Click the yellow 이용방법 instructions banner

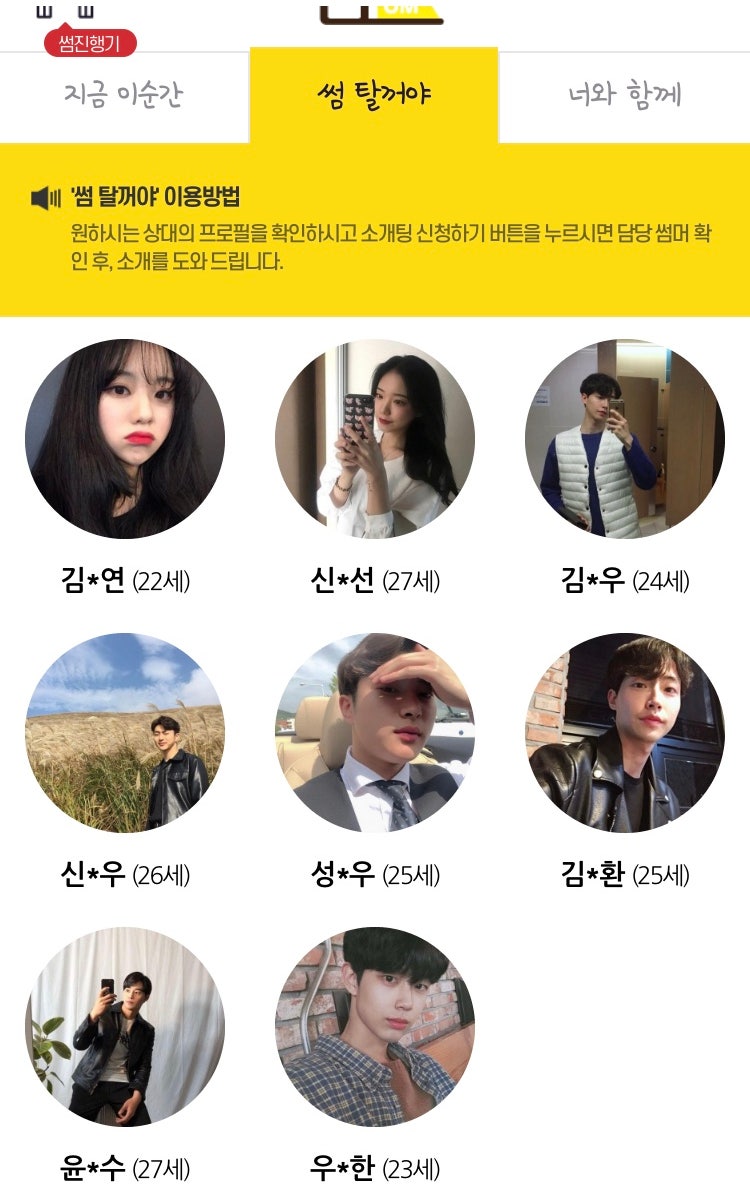tap(375, 225)
